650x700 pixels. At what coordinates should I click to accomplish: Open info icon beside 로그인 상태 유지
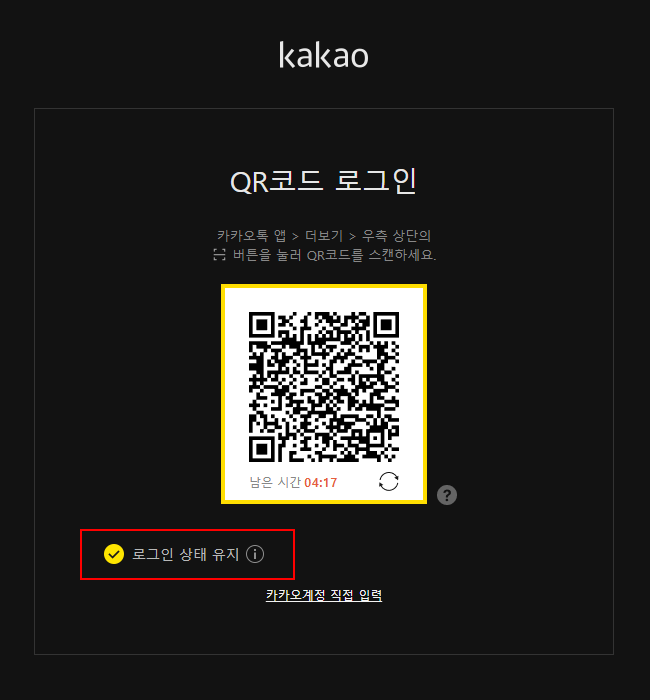click(x=255, y=554)
